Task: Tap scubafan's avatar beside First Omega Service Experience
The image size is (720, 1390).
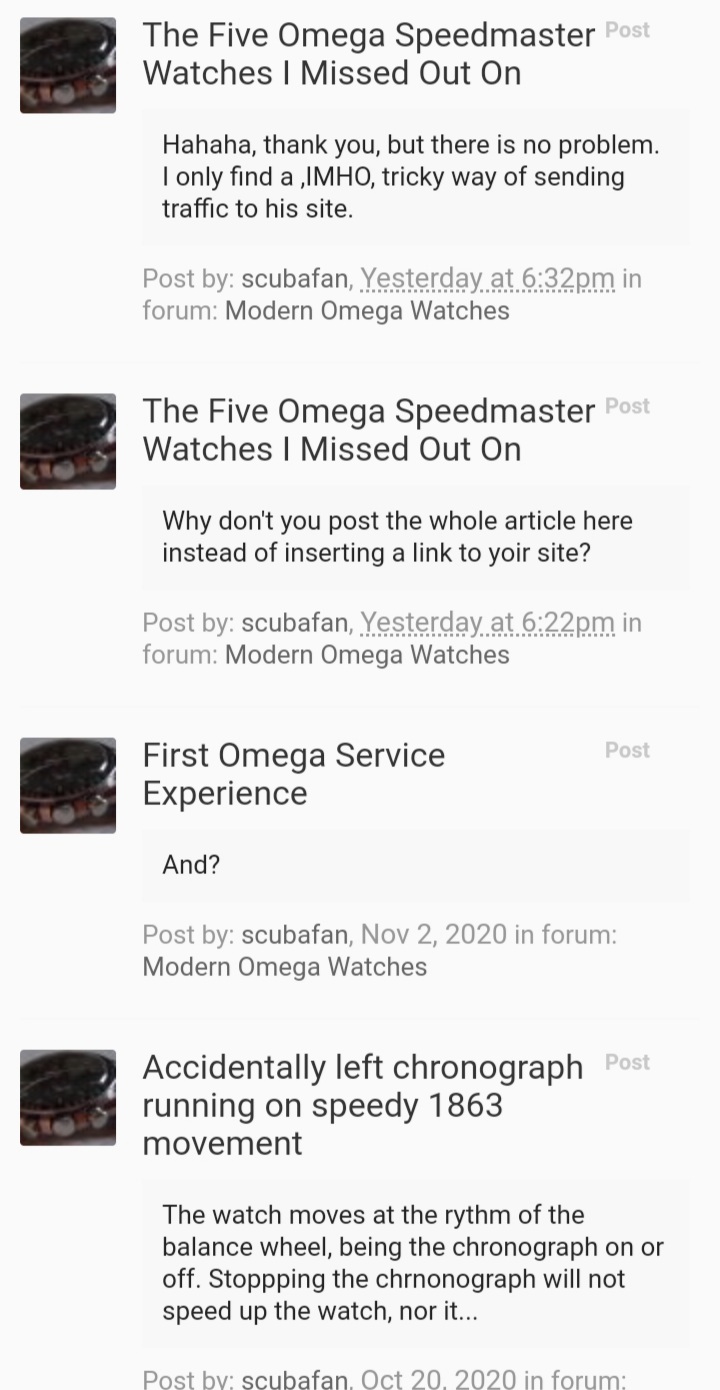Action: [x=68, y=786]
